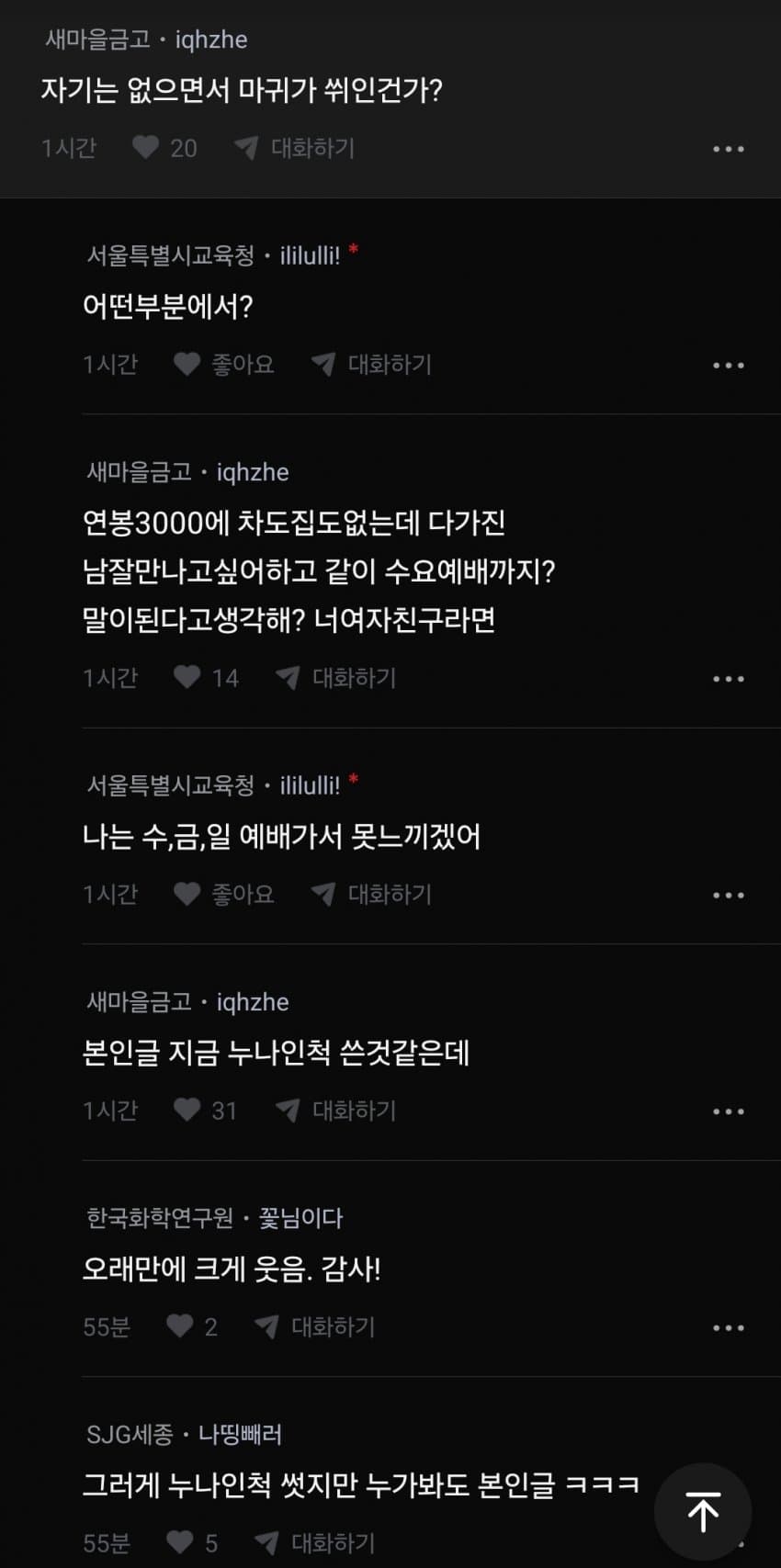Viewport: 781px width, 1568px height.
Task: Like 나띵빼러's comment '그러게 누나인척 썻지만'
Action: [x=180, y=1543]
